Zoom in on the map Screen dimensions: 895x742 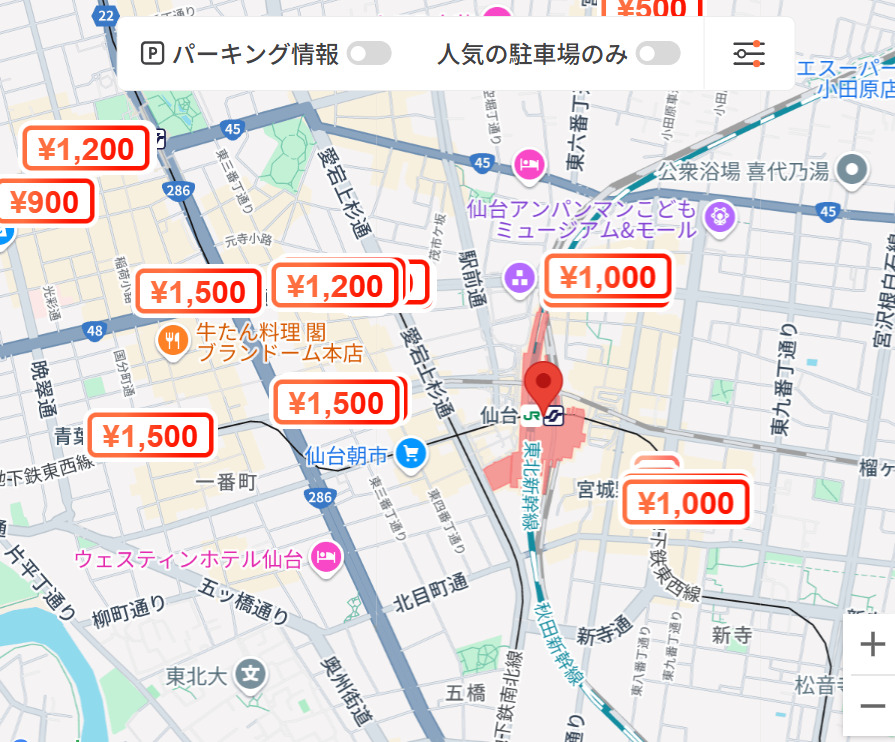[872, 643]
